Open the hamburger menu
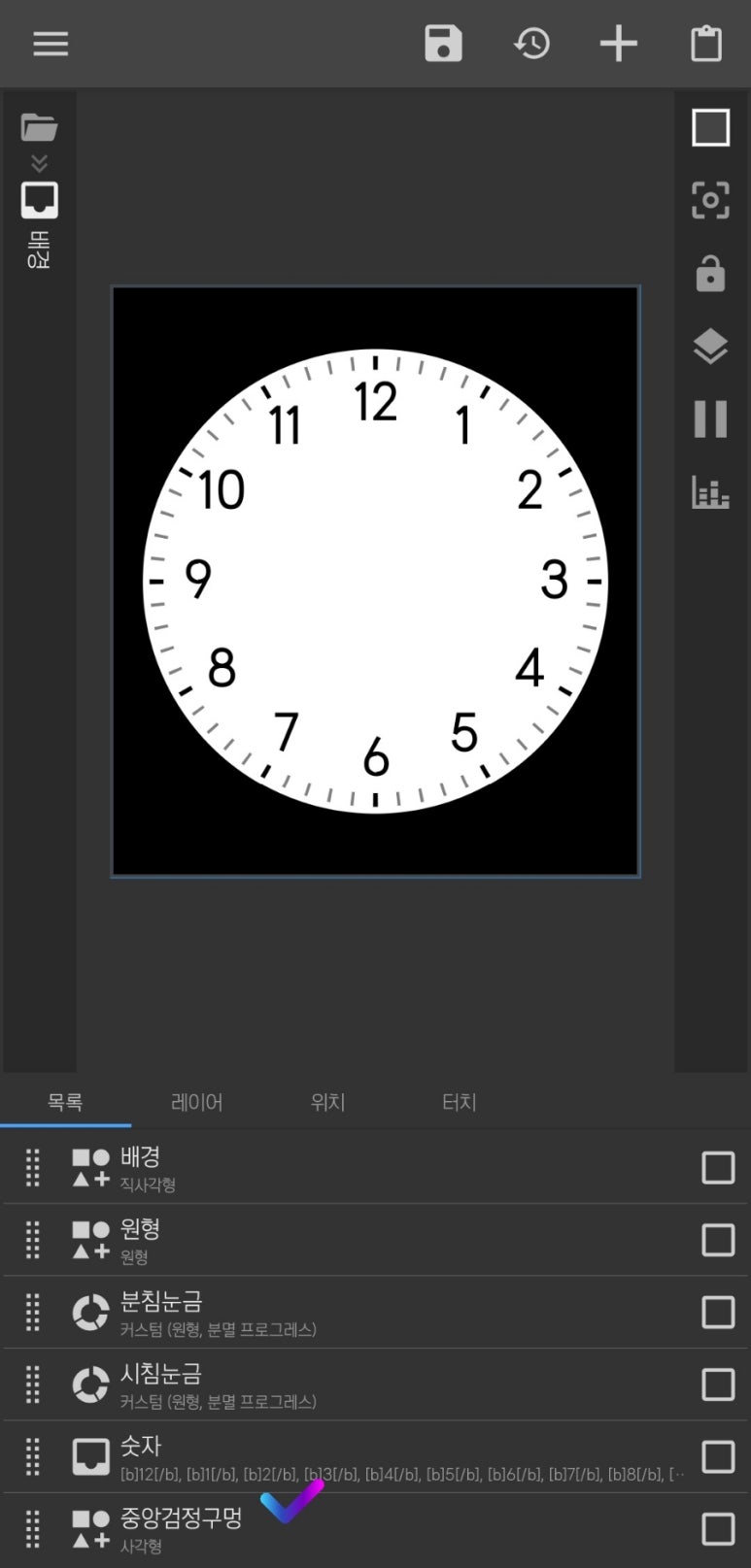751x1568 pixels. tap(51, 44)
